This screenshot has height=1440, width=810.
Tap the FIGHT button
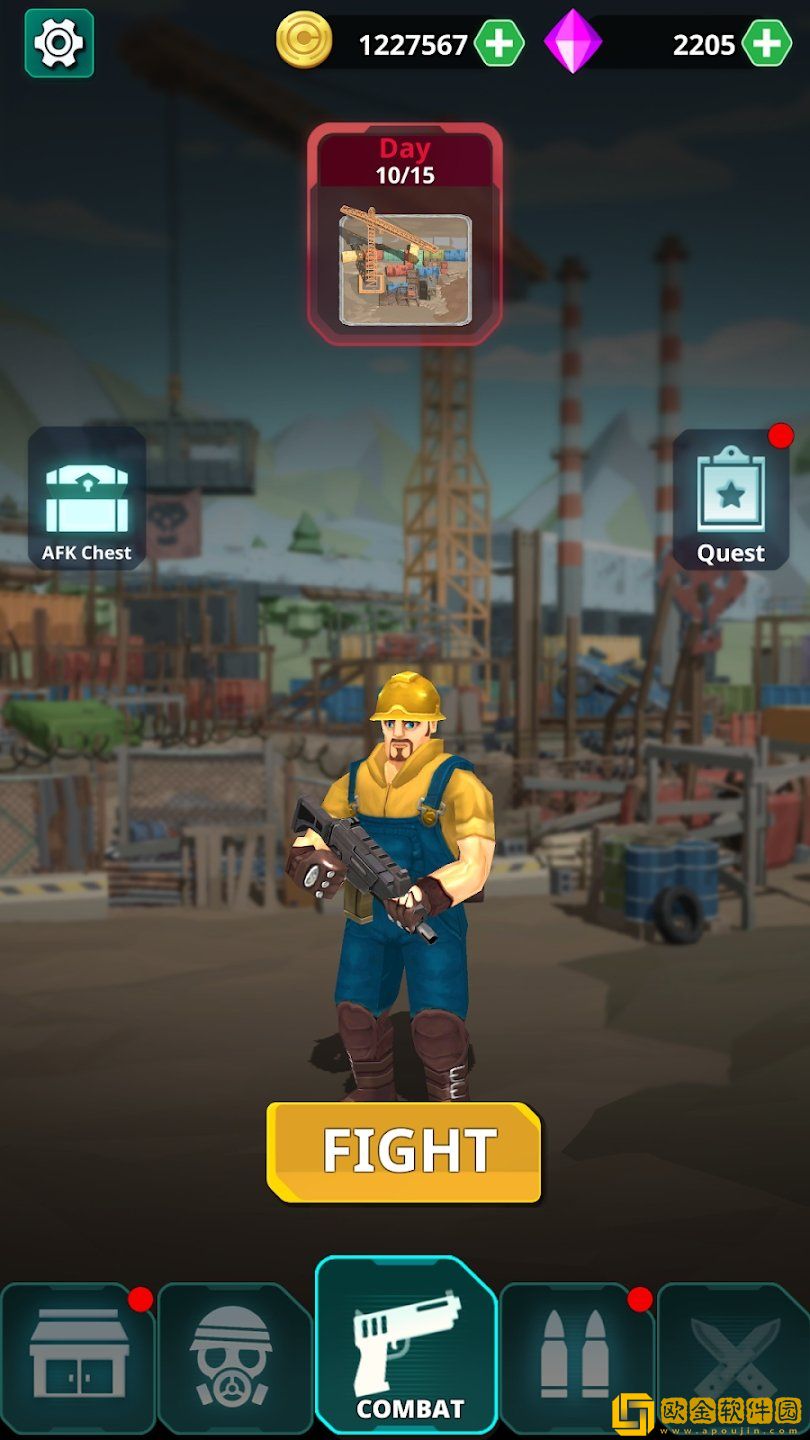pos(405,1151)
